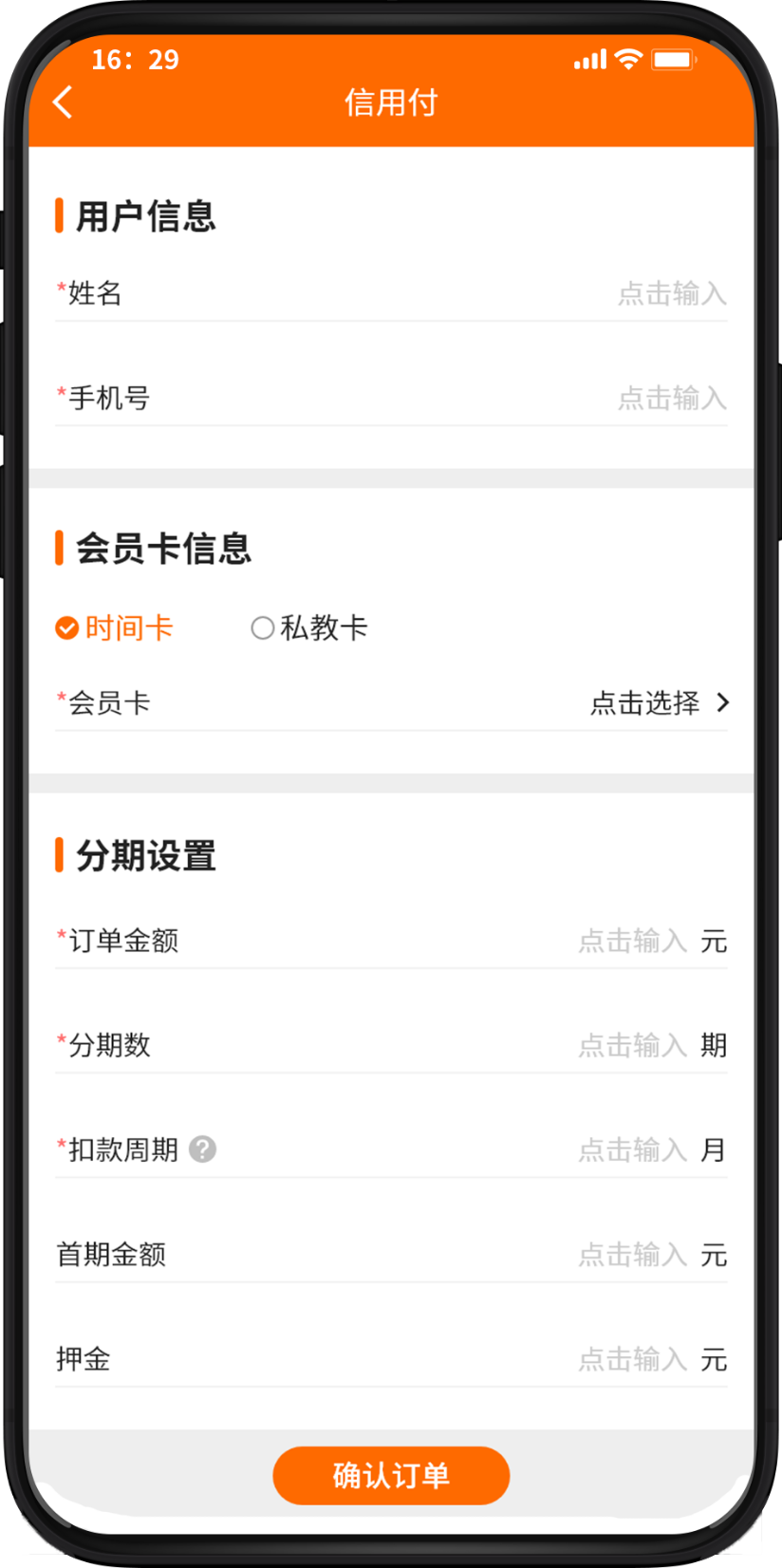Choose the 私教卡 radio button
The height and width of the screenshot is (1568, 782).
[x=309, y=627]
